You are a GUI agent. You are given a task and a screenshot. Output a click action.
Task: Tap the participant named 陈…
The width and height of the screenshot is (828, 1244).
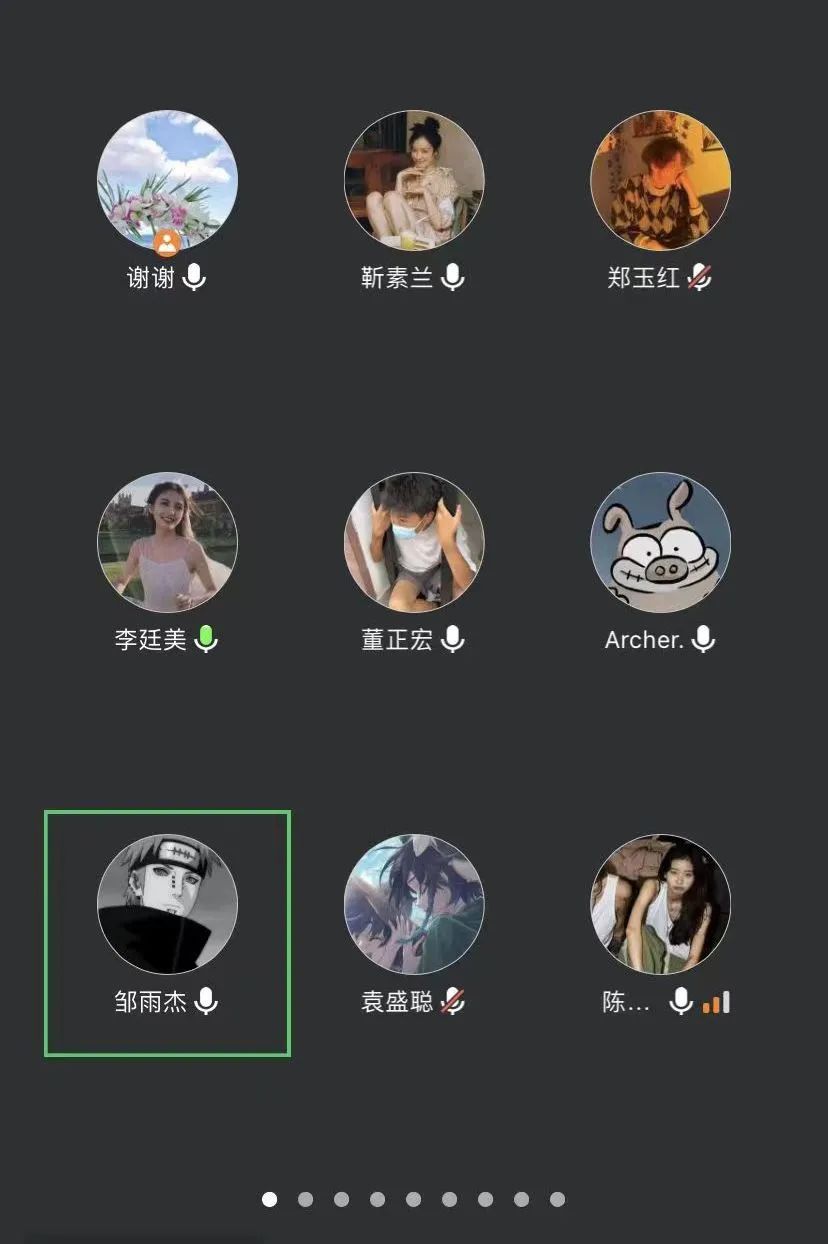(x=660, y=905)
